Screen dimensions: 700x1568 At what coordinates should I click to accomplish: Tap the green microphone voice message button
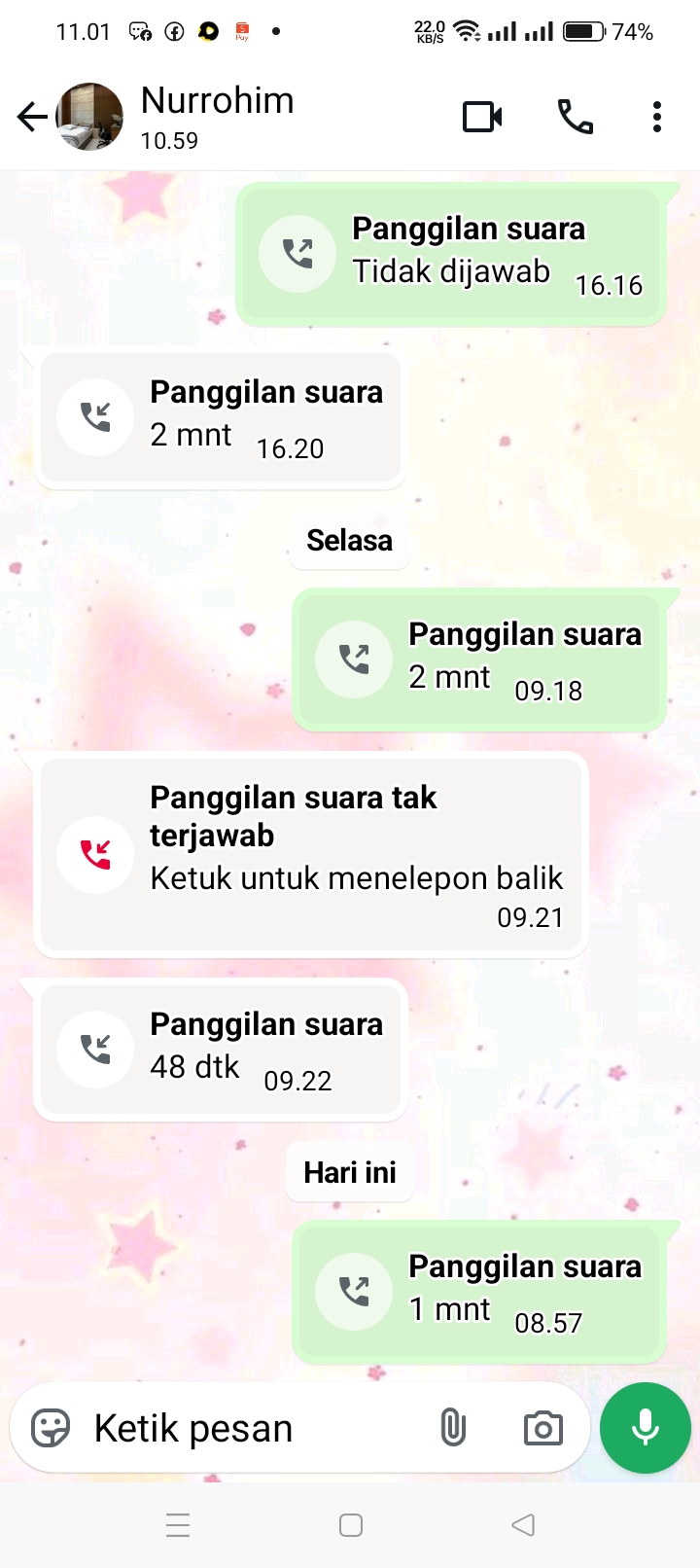646,1428
